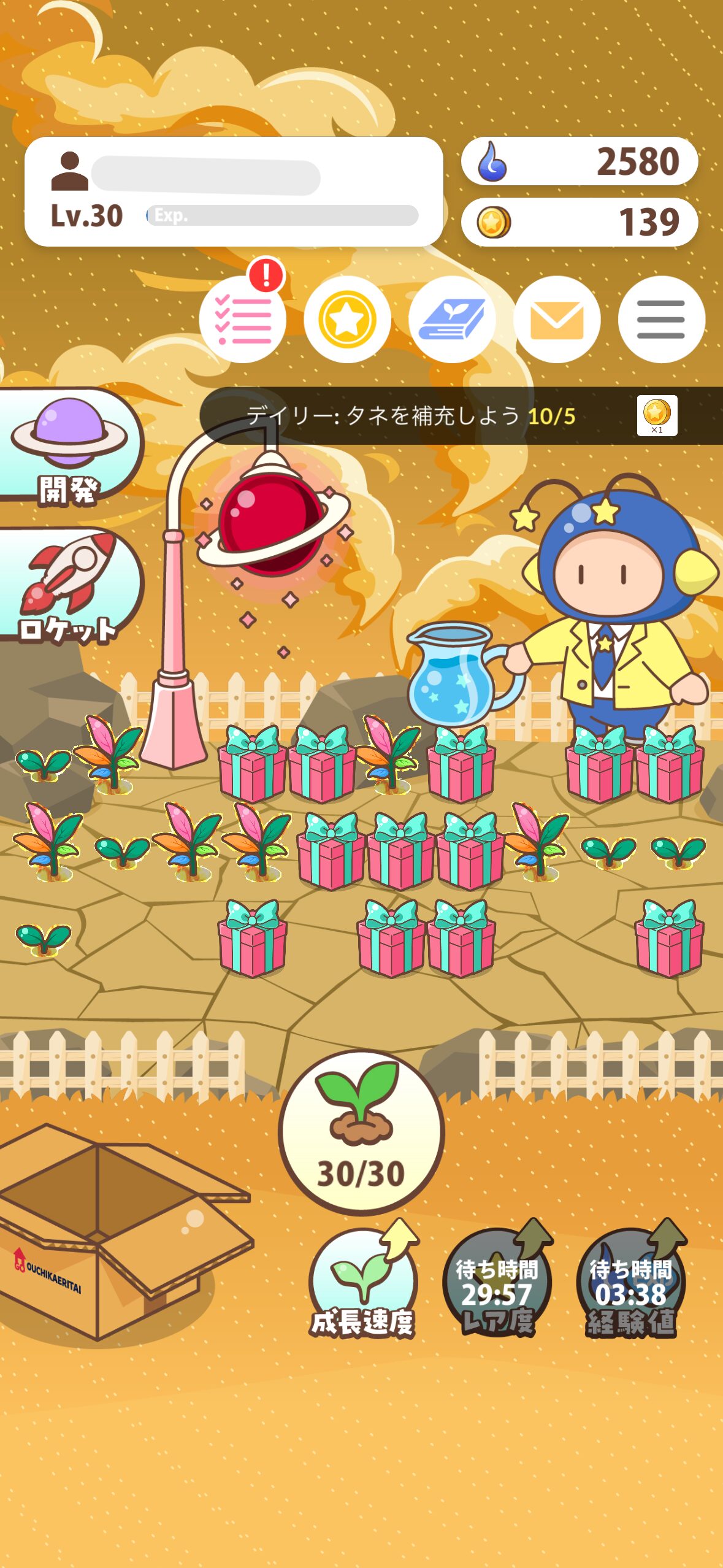Open the daily task list icon with notification badge
Viewport: 723px width, 1568px height.
243,318
